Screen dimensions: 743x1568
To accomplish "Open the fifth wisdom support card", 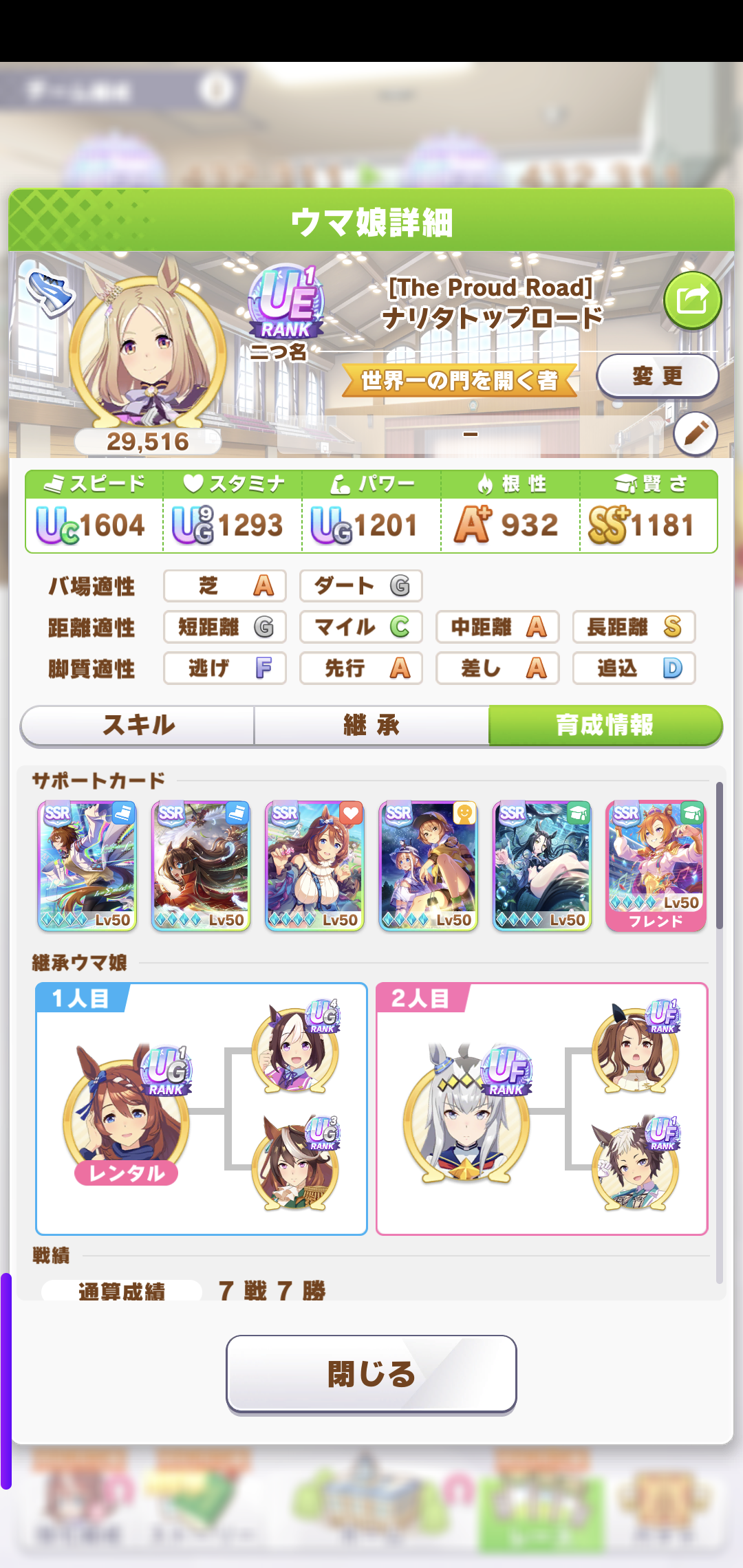I will (542, 865).
